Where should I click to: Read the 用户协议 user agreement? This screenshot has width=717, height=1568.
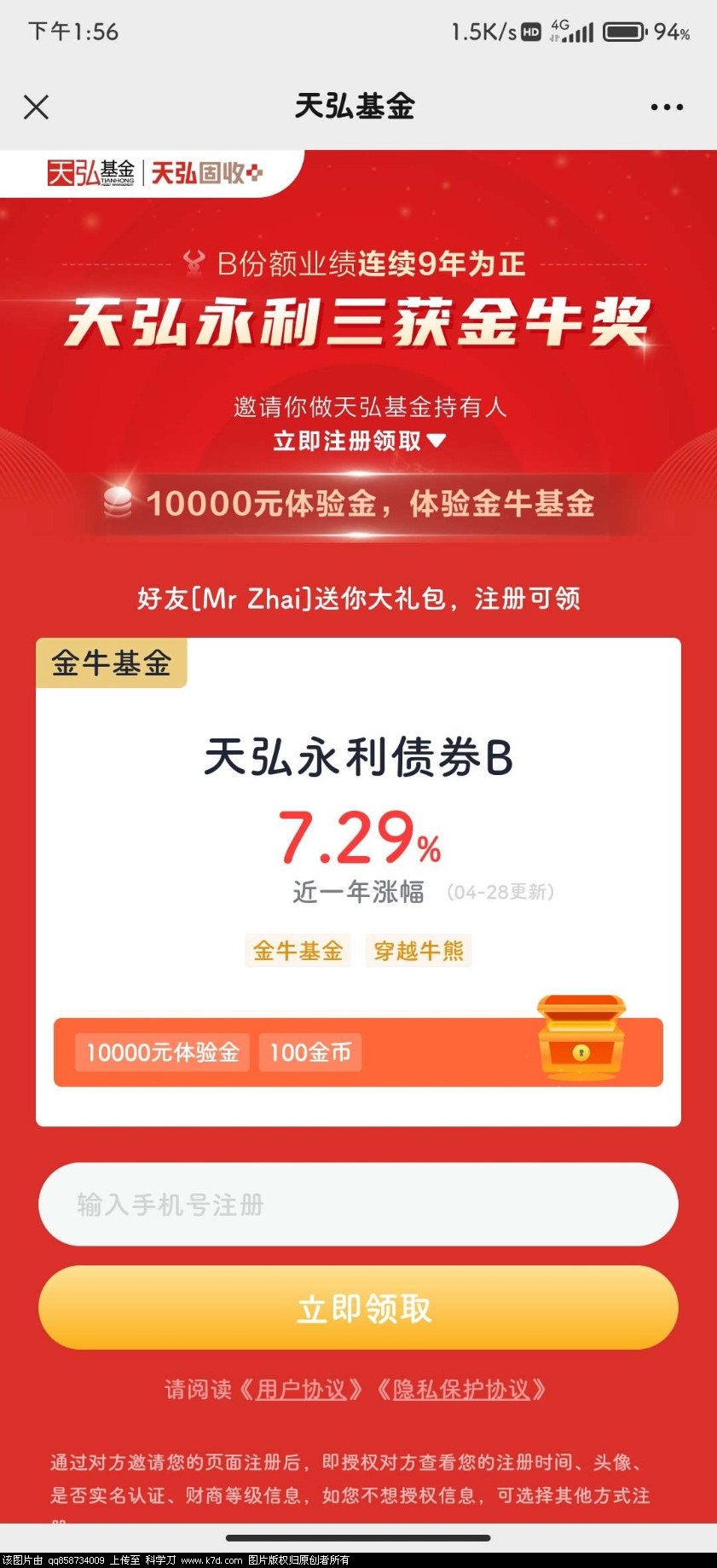pyautogui.click(x=300, y=1391)
